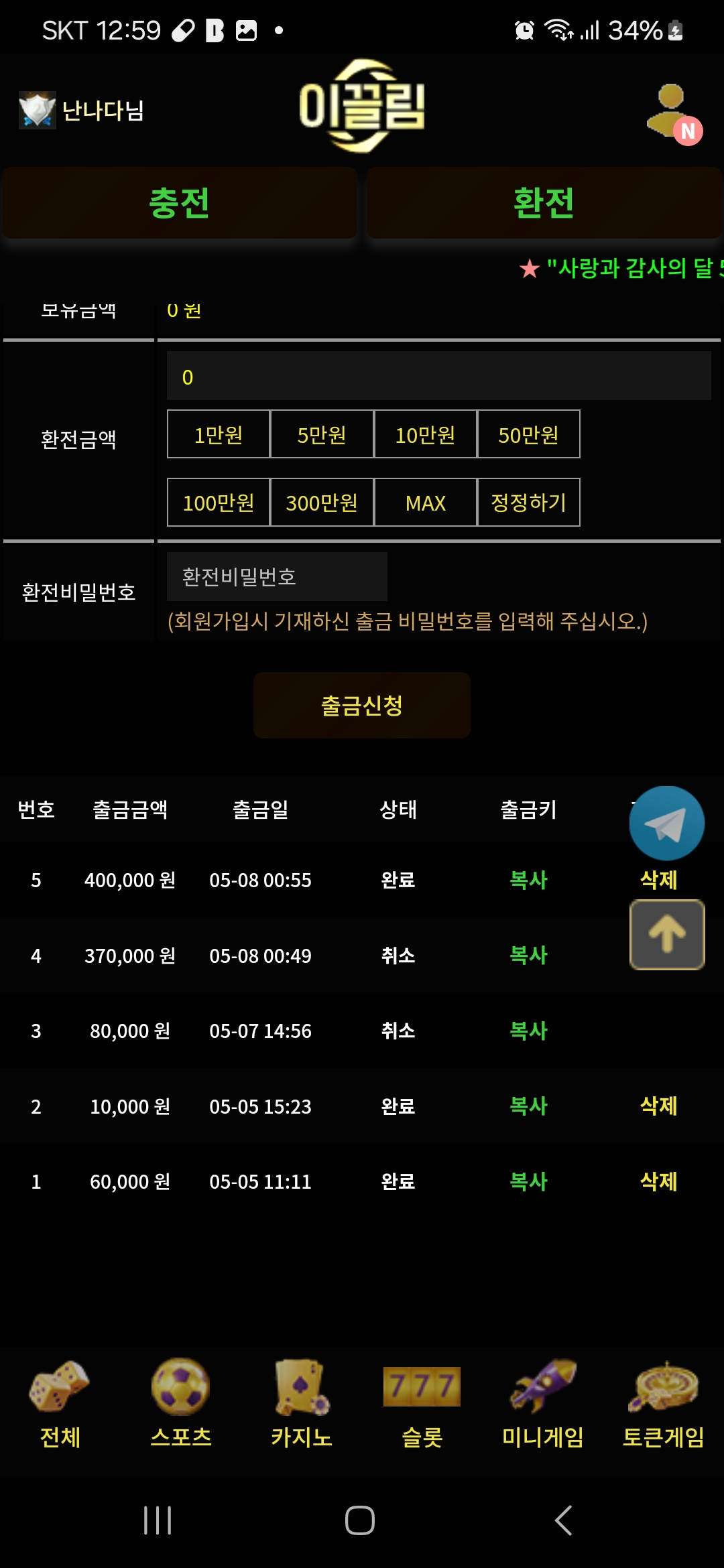Focus the 환전비밀번호 password field

277,577
